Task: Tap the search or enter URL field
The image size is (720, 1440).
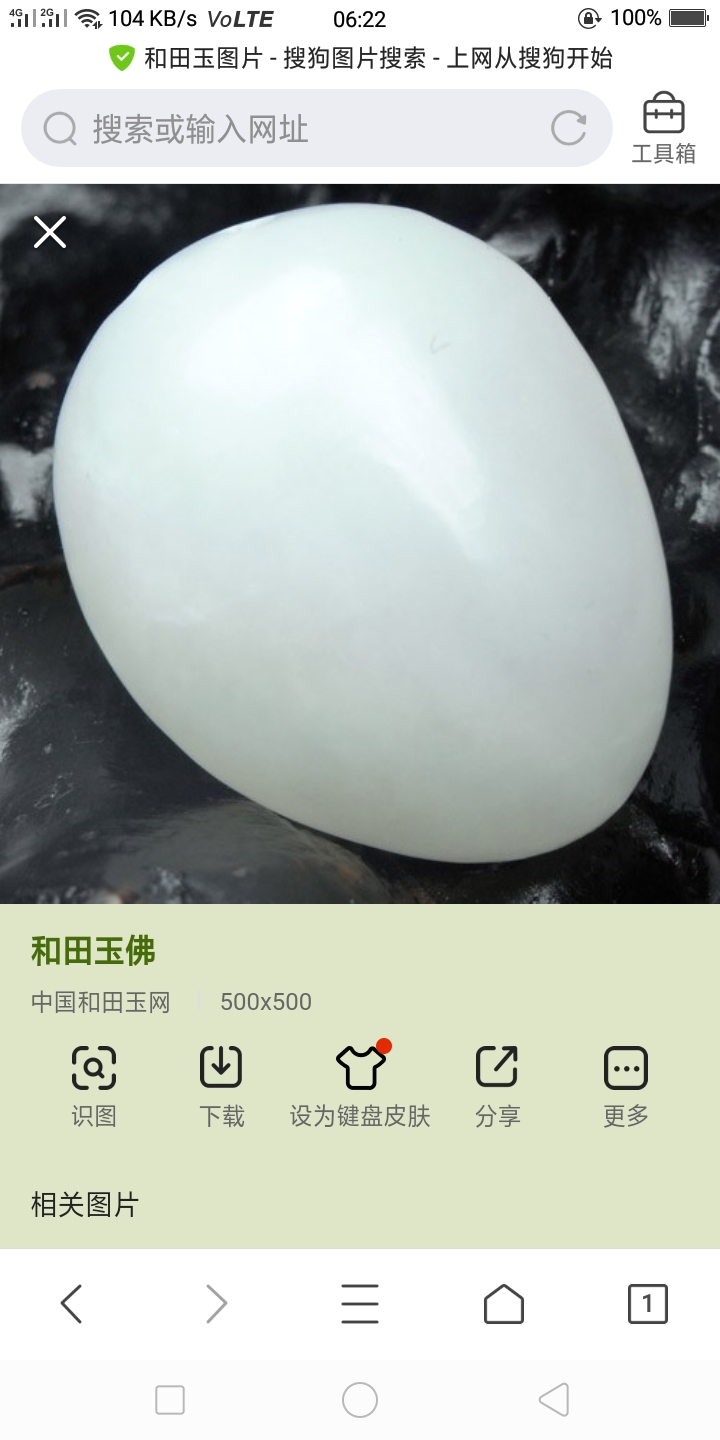Action: tap(316, 128)
